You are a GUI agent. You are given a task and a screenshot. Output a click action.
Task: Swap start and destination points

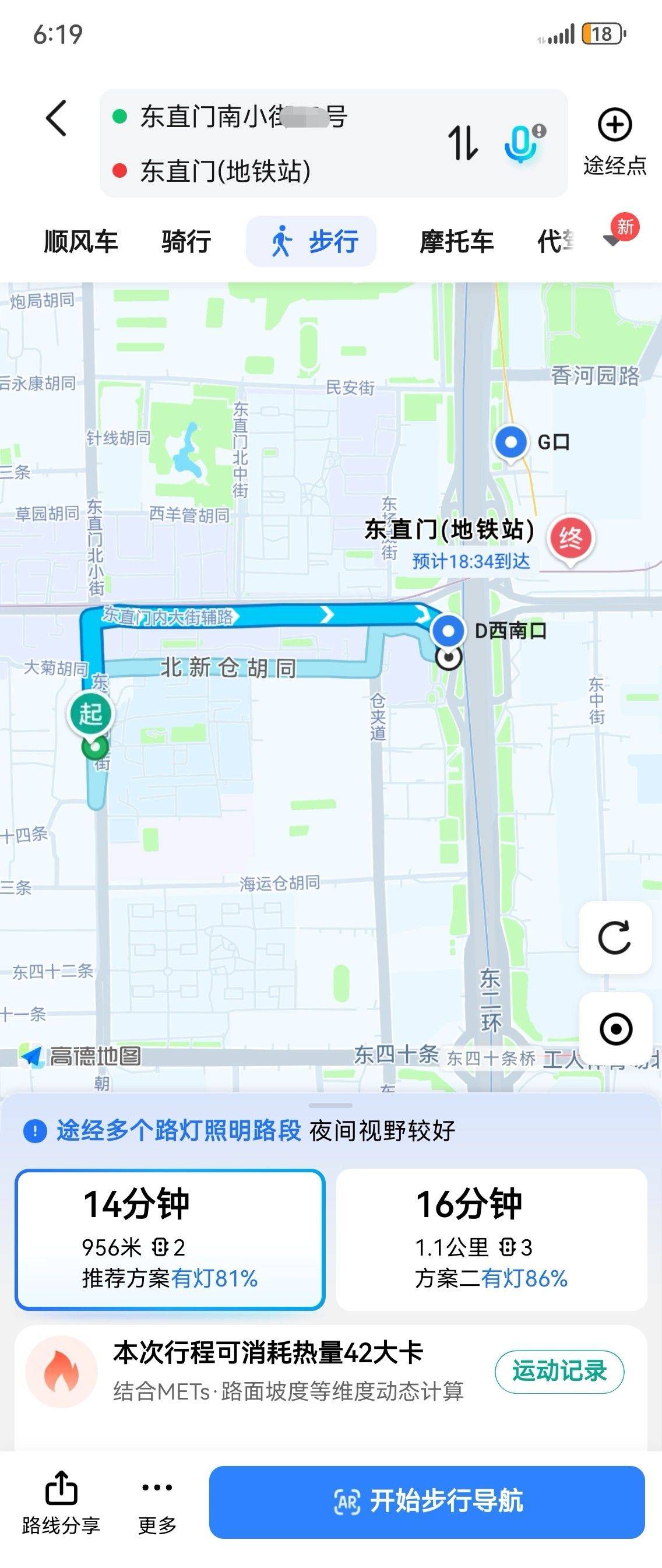pyautogui.click(x=463, y=143)
